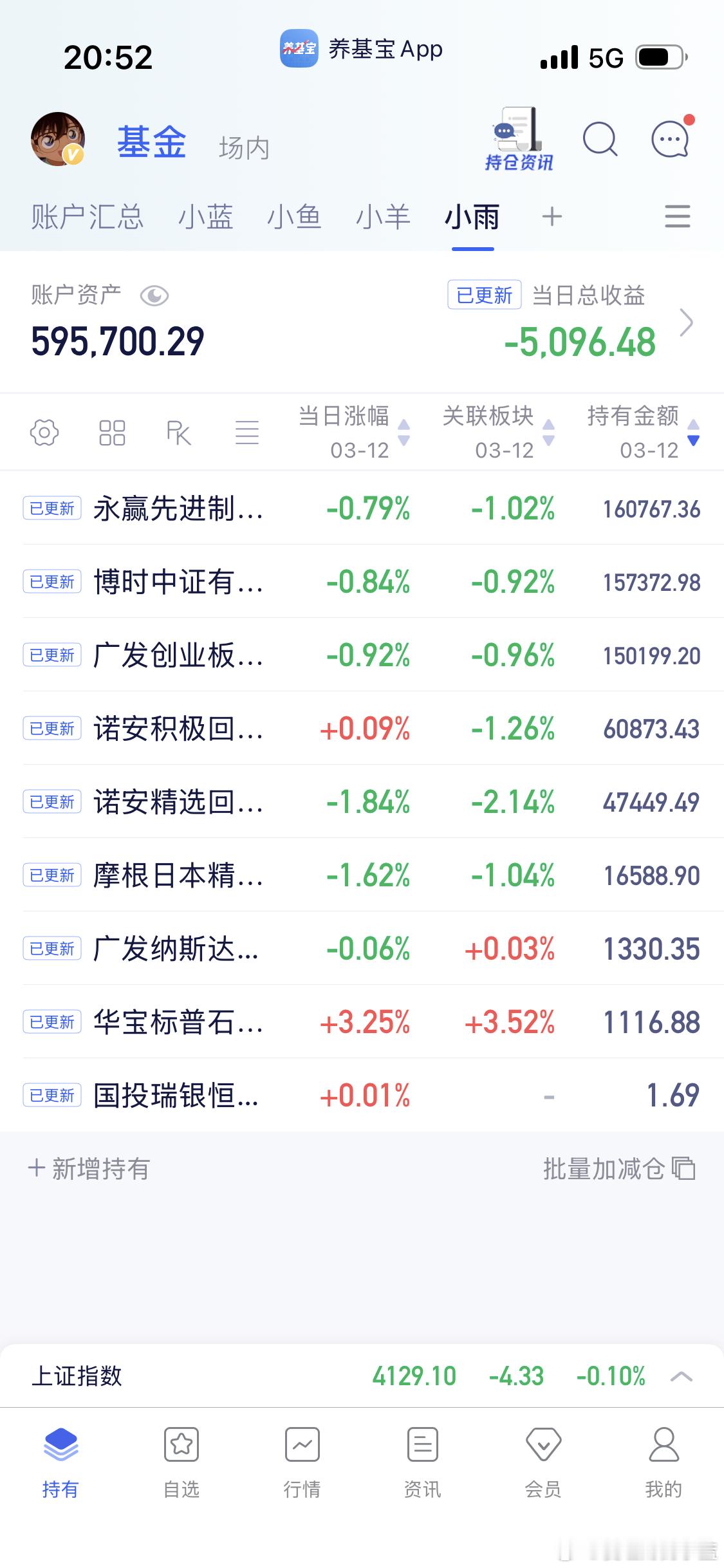Open the 华宝标普石… fund row
Screen dimensions: 724x1568
click(178, 1022)
